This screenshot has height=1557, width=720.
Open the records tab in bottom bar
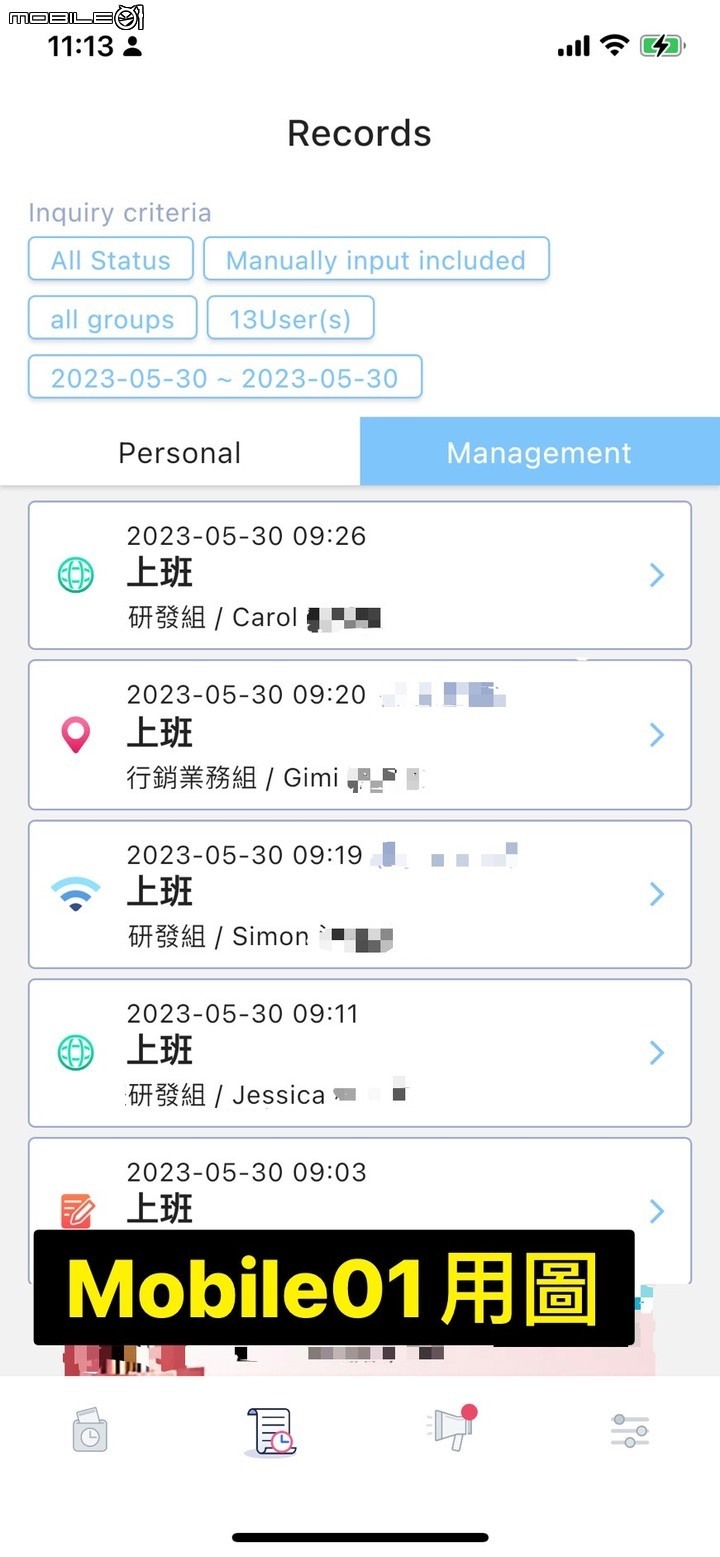click(x=270, y=1431)
